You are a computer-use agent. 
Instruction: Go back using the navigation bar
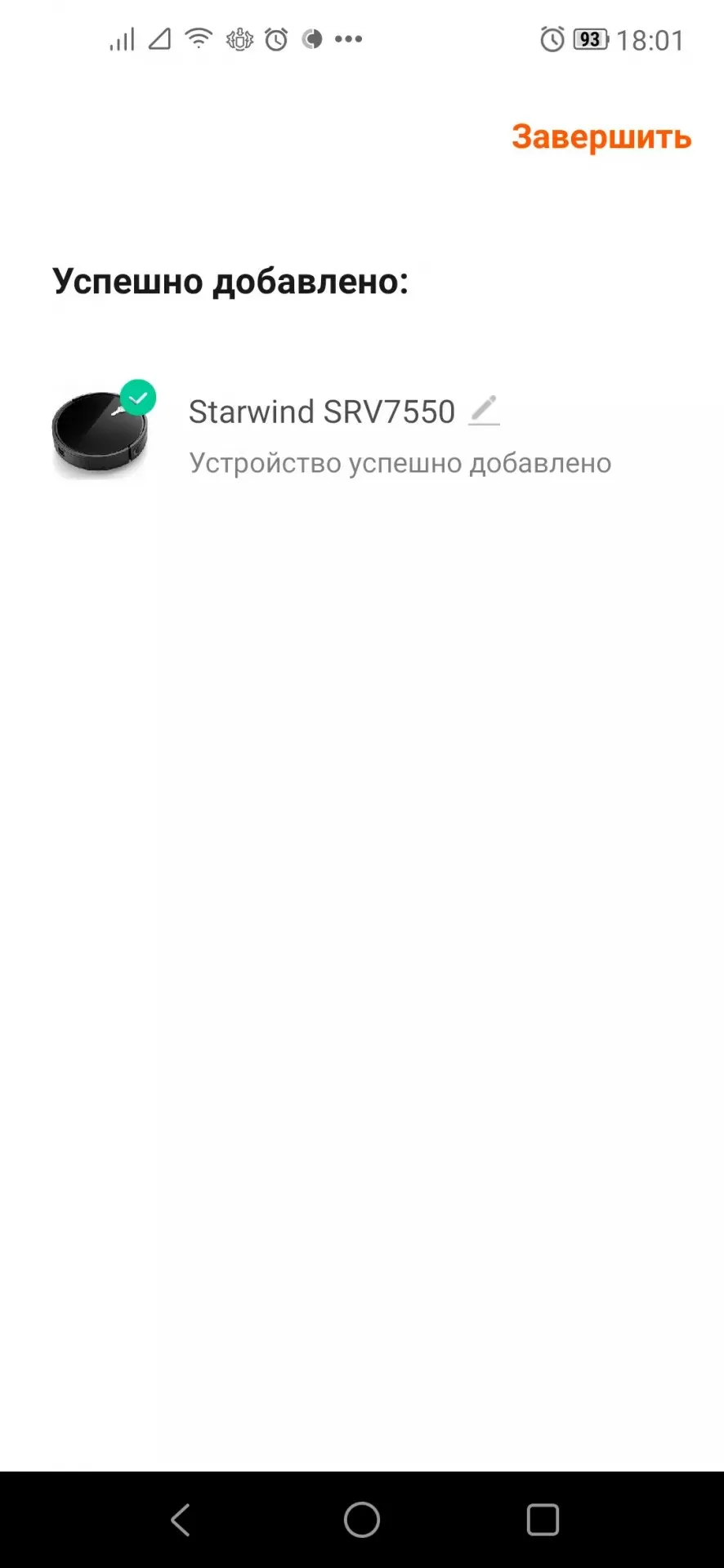(181, 1520)
